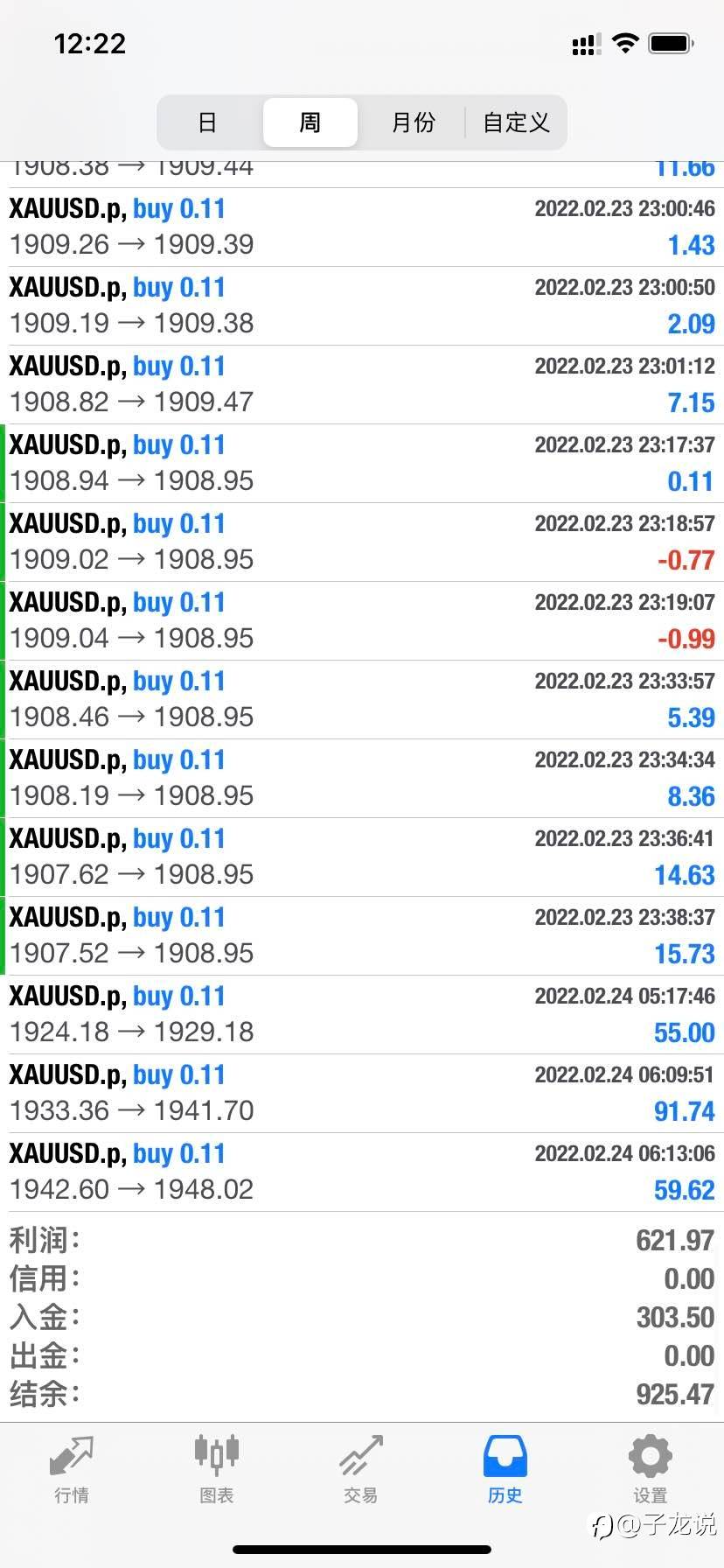Open the 设置 settings tab

click(651, 1470)
